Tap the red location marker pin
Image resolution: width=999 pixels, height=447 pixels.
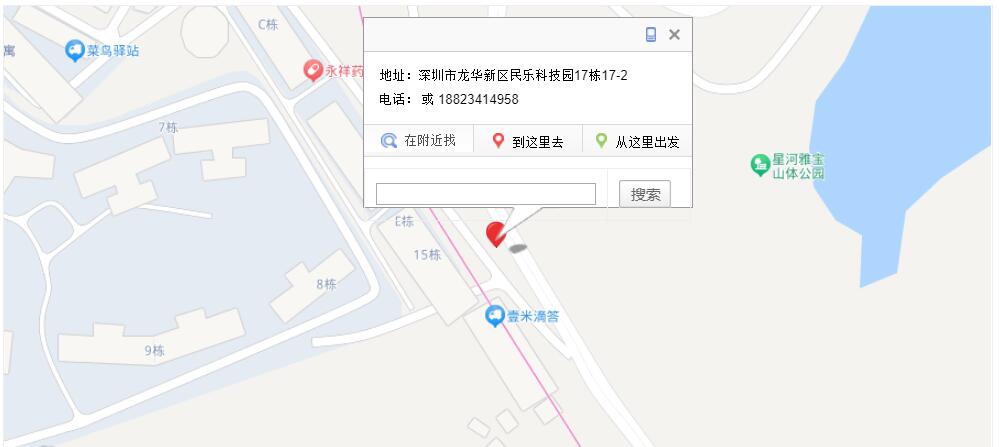tap(496, 233)
